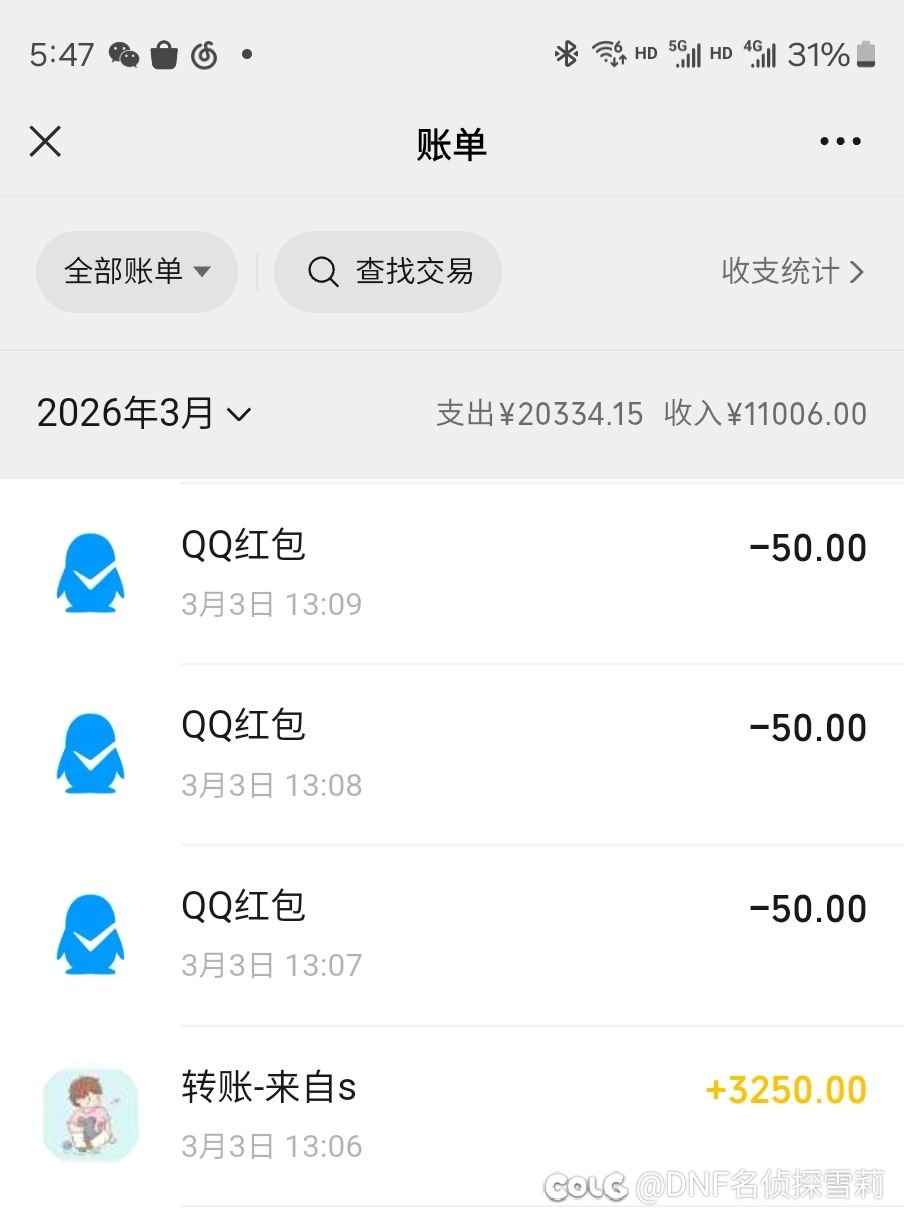Tap the 账单 title at top
This screenshot has width=904, height=1224.
click(452, 143)
